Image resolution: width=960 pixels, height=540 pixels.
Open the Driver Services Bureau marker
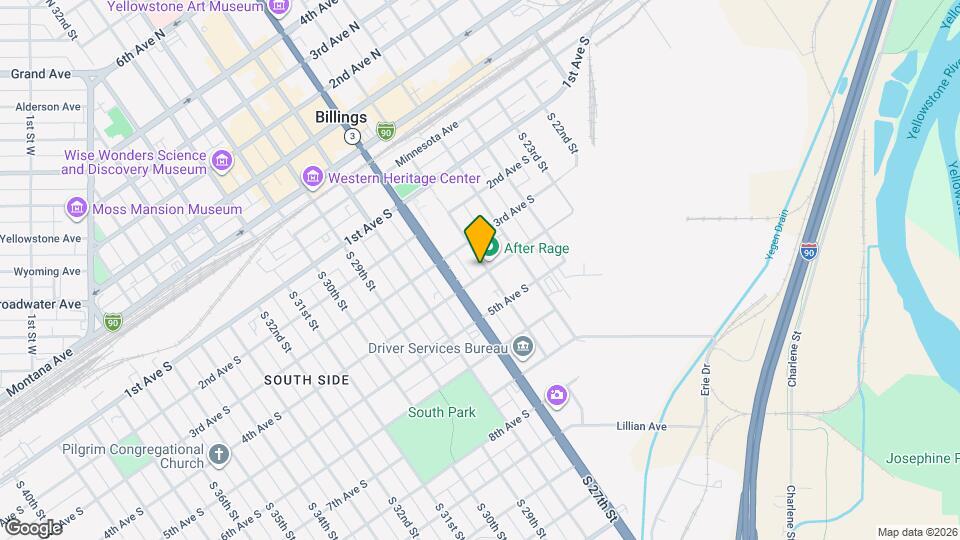click(x=523, y=348)
